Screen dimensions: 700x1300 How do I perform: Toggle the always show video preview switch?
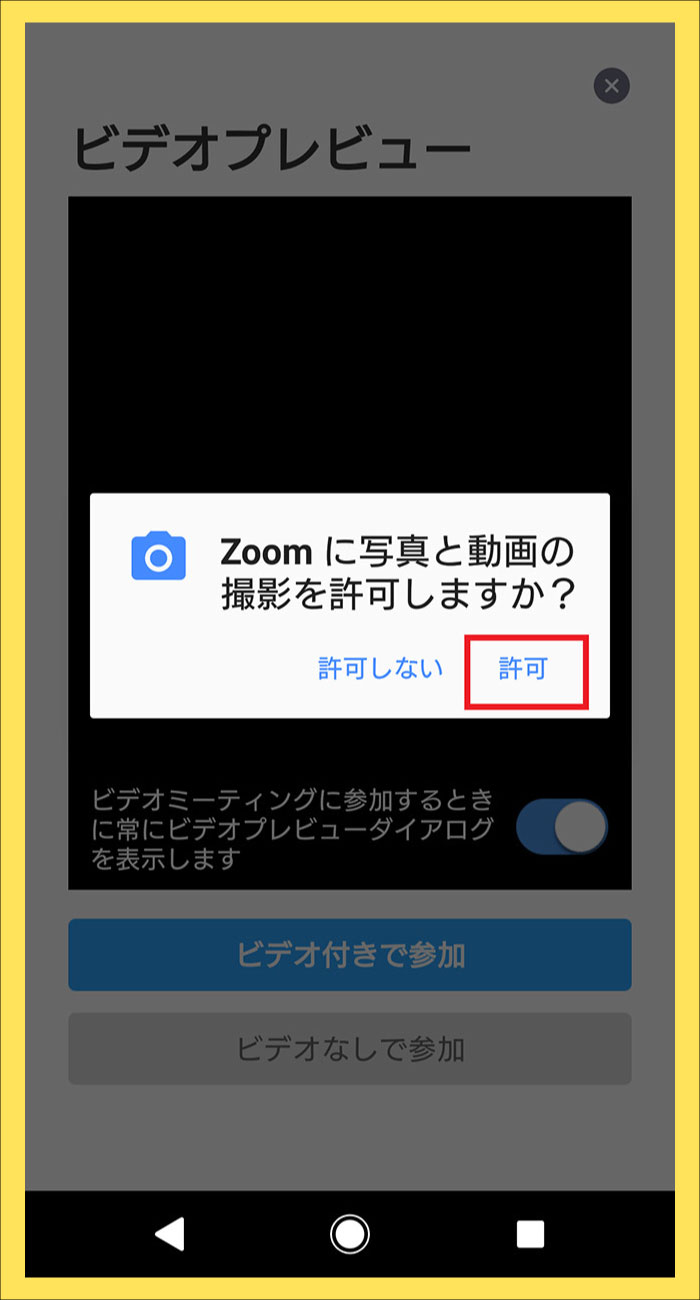tap(562, 827)
